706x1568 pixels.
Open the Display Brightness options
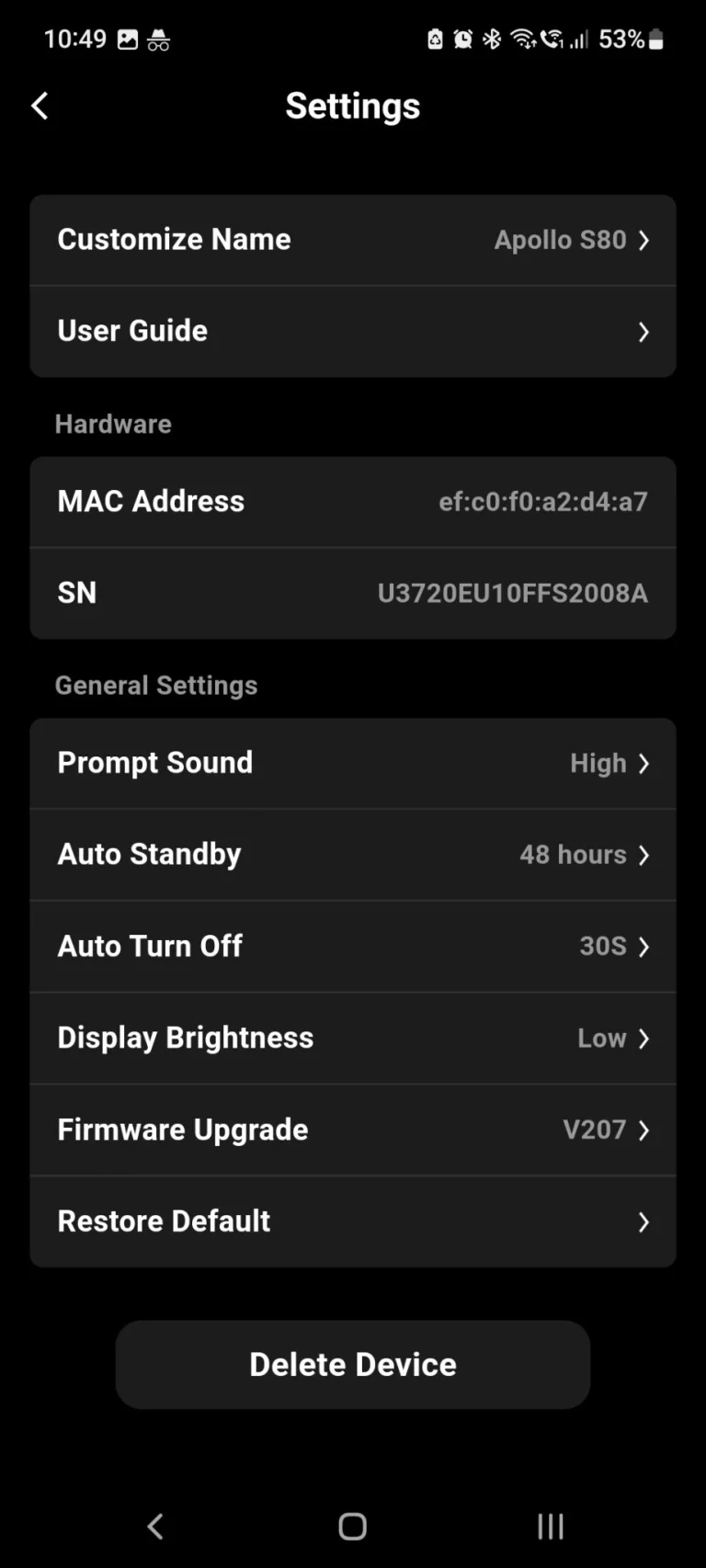tap(353, 1038)
